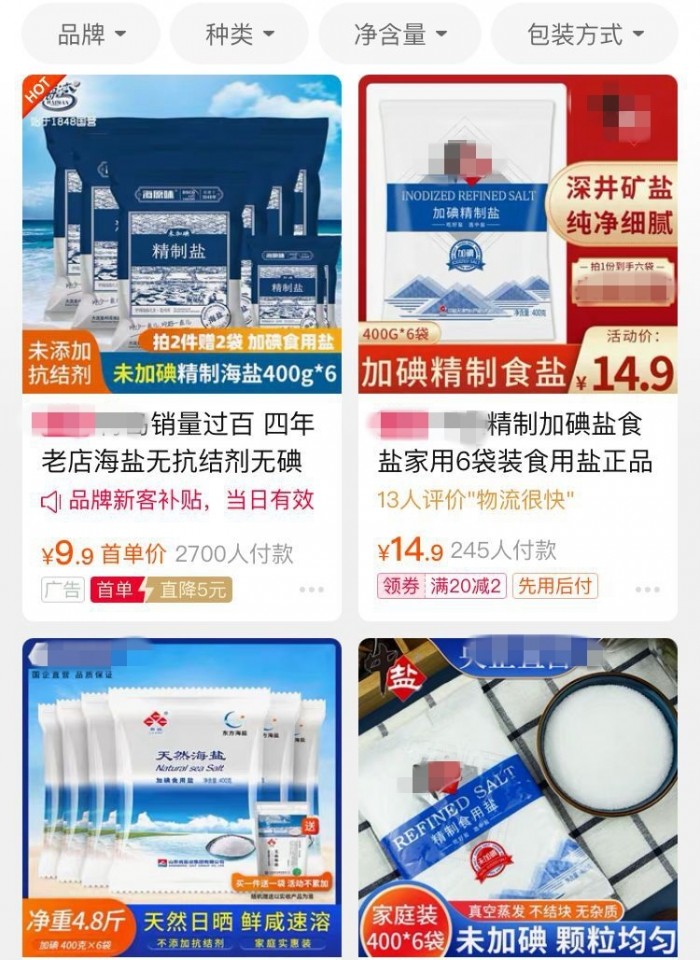Open more options on the ¥9.9 sea salt card
The image size is (700, 960).
311,590
